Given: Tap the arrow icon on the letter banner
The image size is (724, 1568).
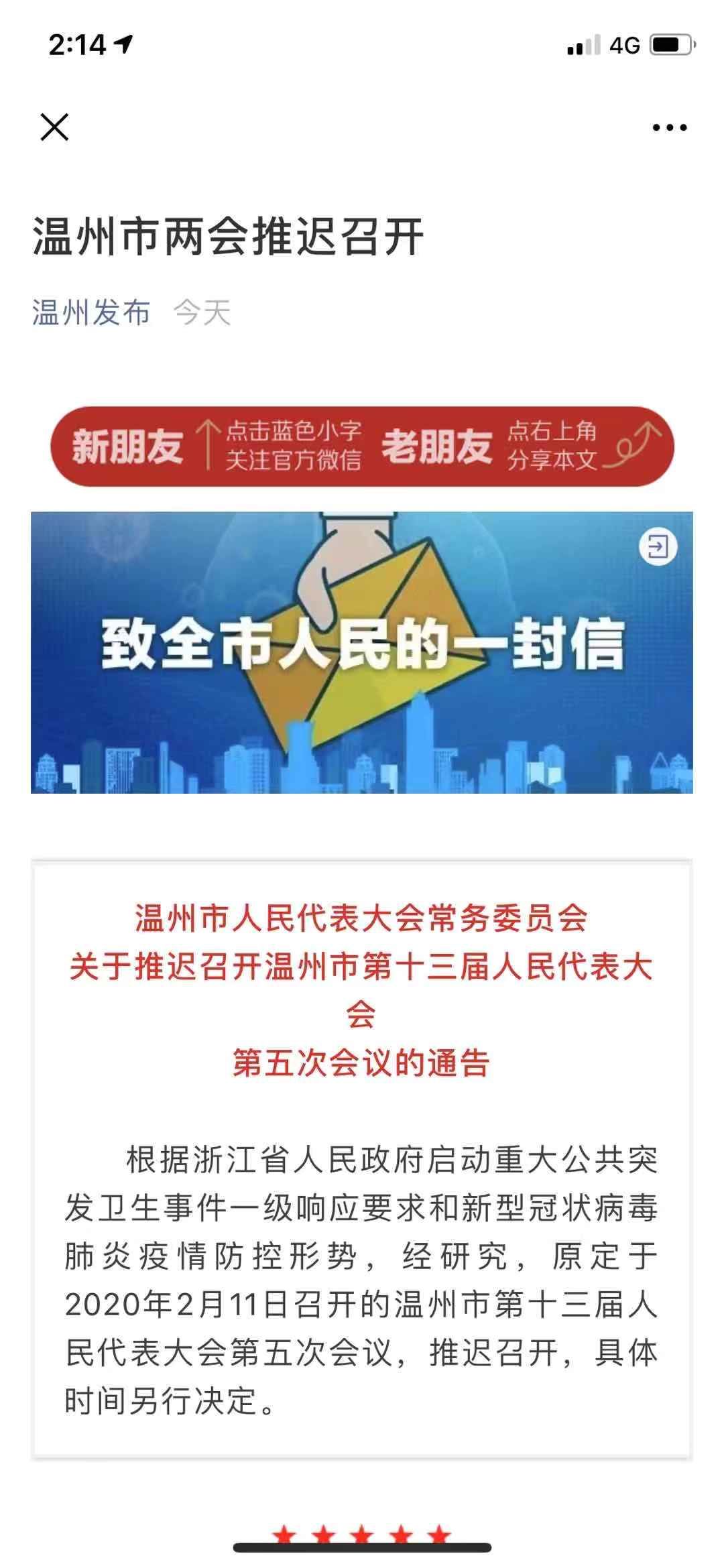Looking at the screenshot, I should tap(658, 547).
